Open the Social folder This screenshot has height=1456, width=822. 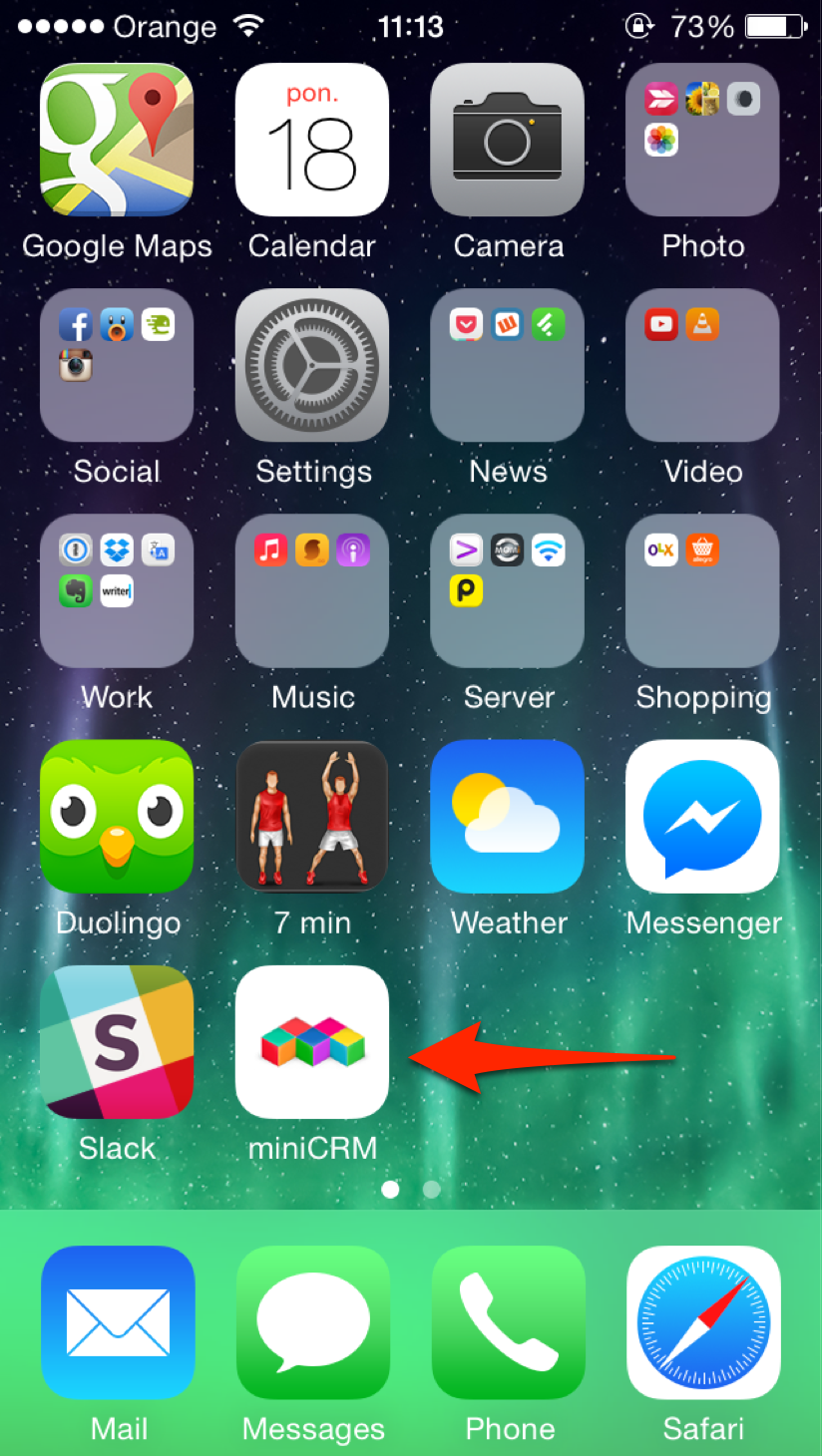[117, 365]
